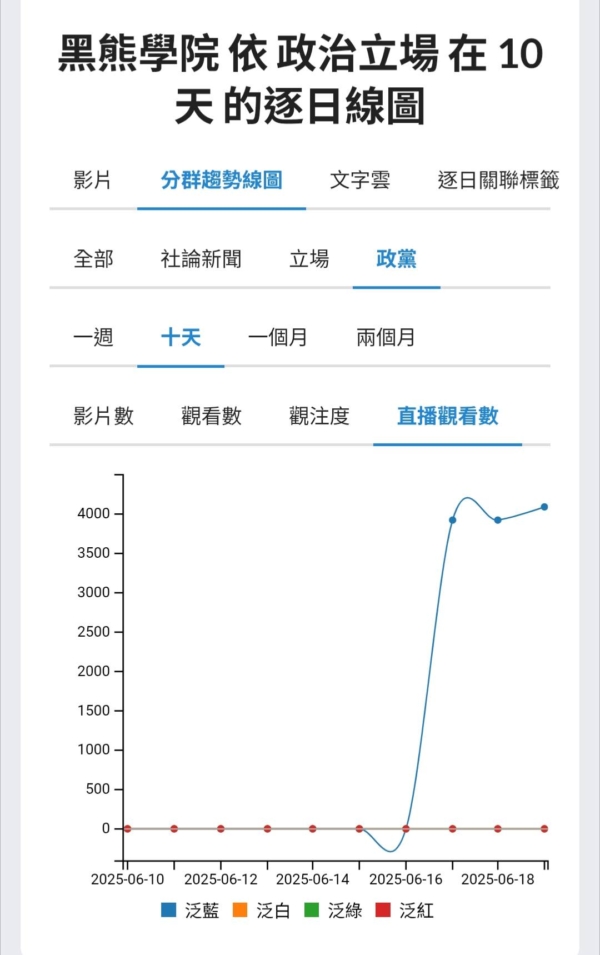
Task: Group by 社論新聞
Action: point(201,259)
